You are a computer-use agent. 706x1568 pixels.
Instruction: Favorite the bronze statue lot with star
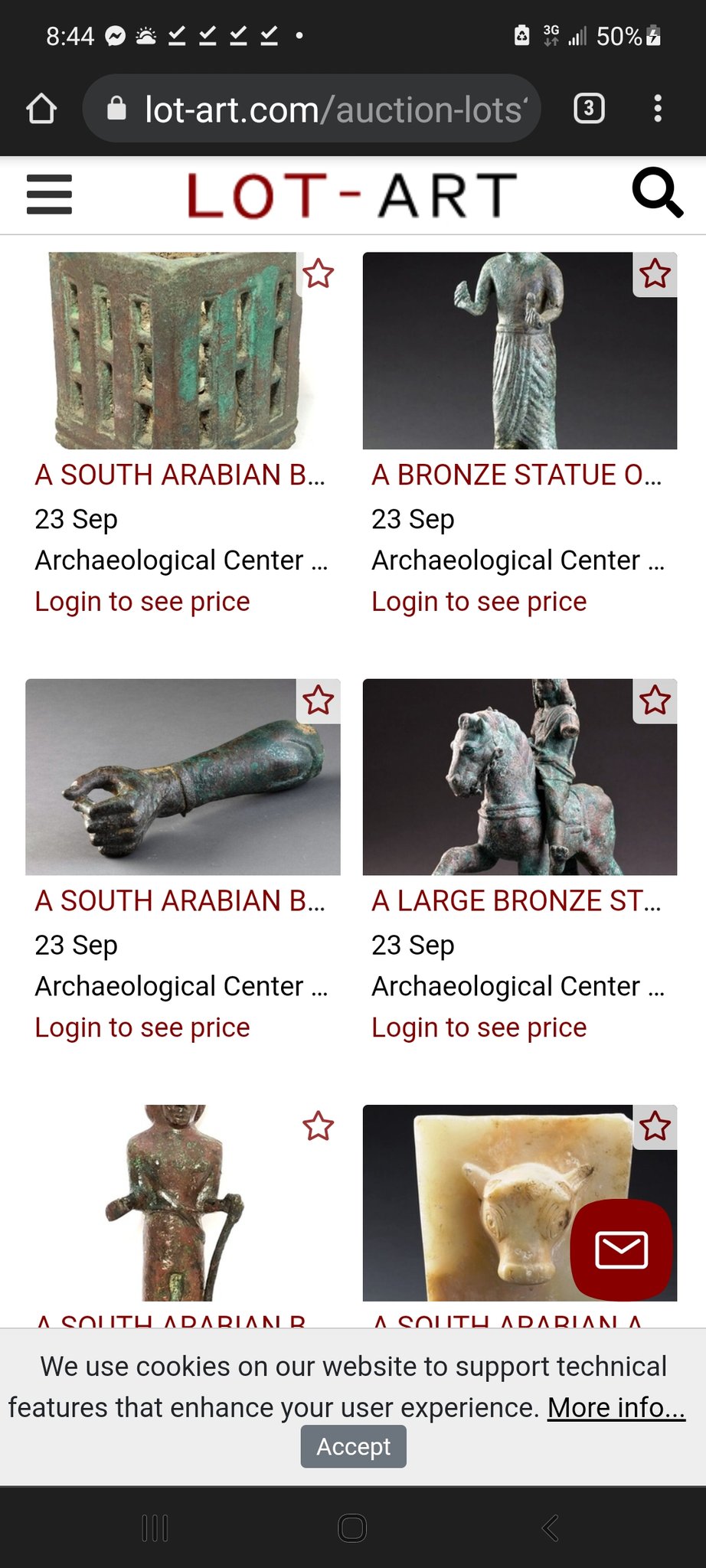coord(655,274)
